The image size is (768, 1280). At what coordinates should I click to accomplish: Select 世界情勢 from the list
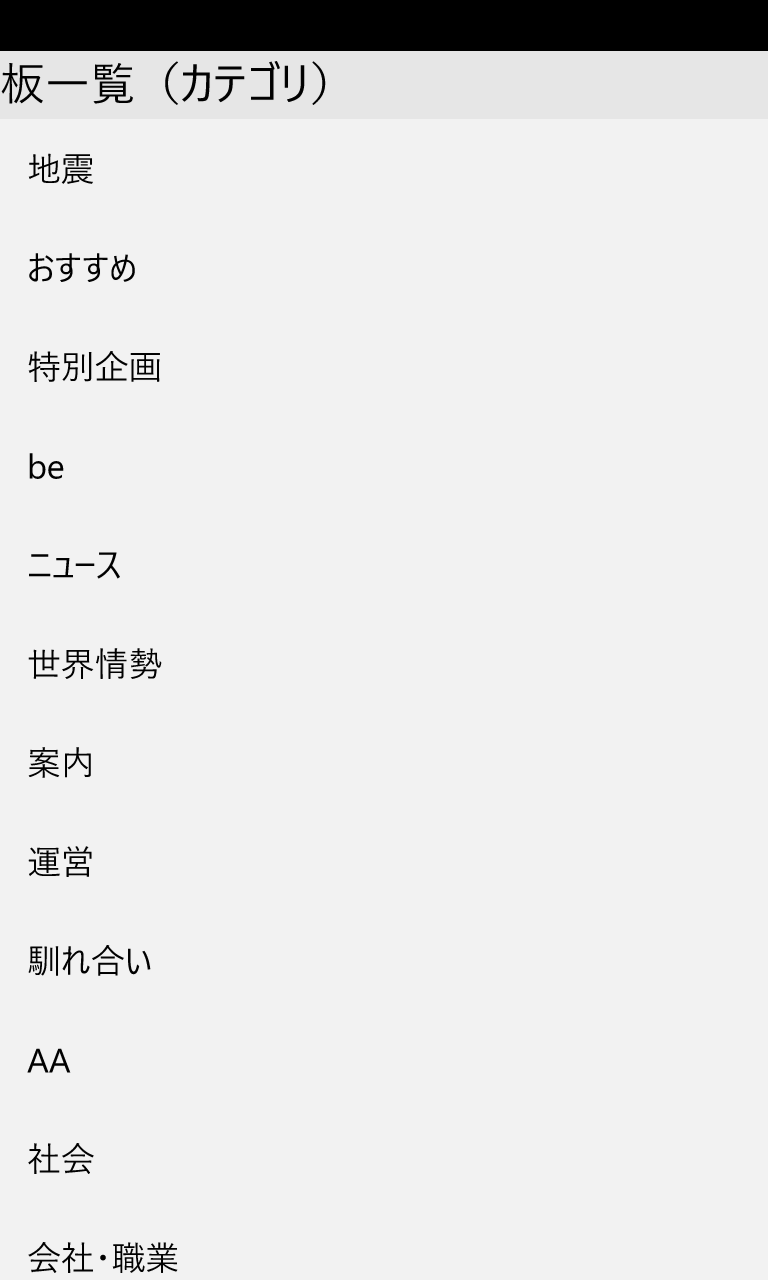pyautogui.click(x=95, y=664)
